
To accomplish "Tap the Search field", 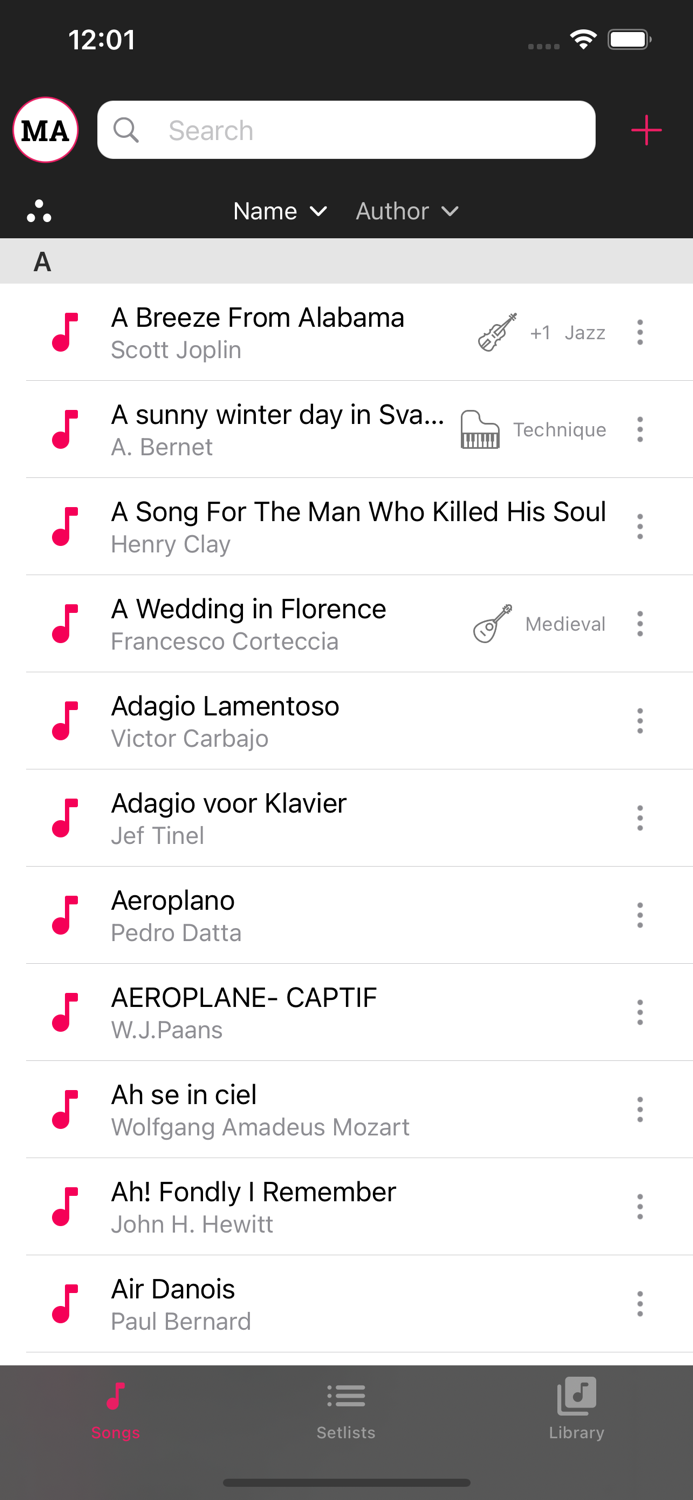I will point(346,130).
